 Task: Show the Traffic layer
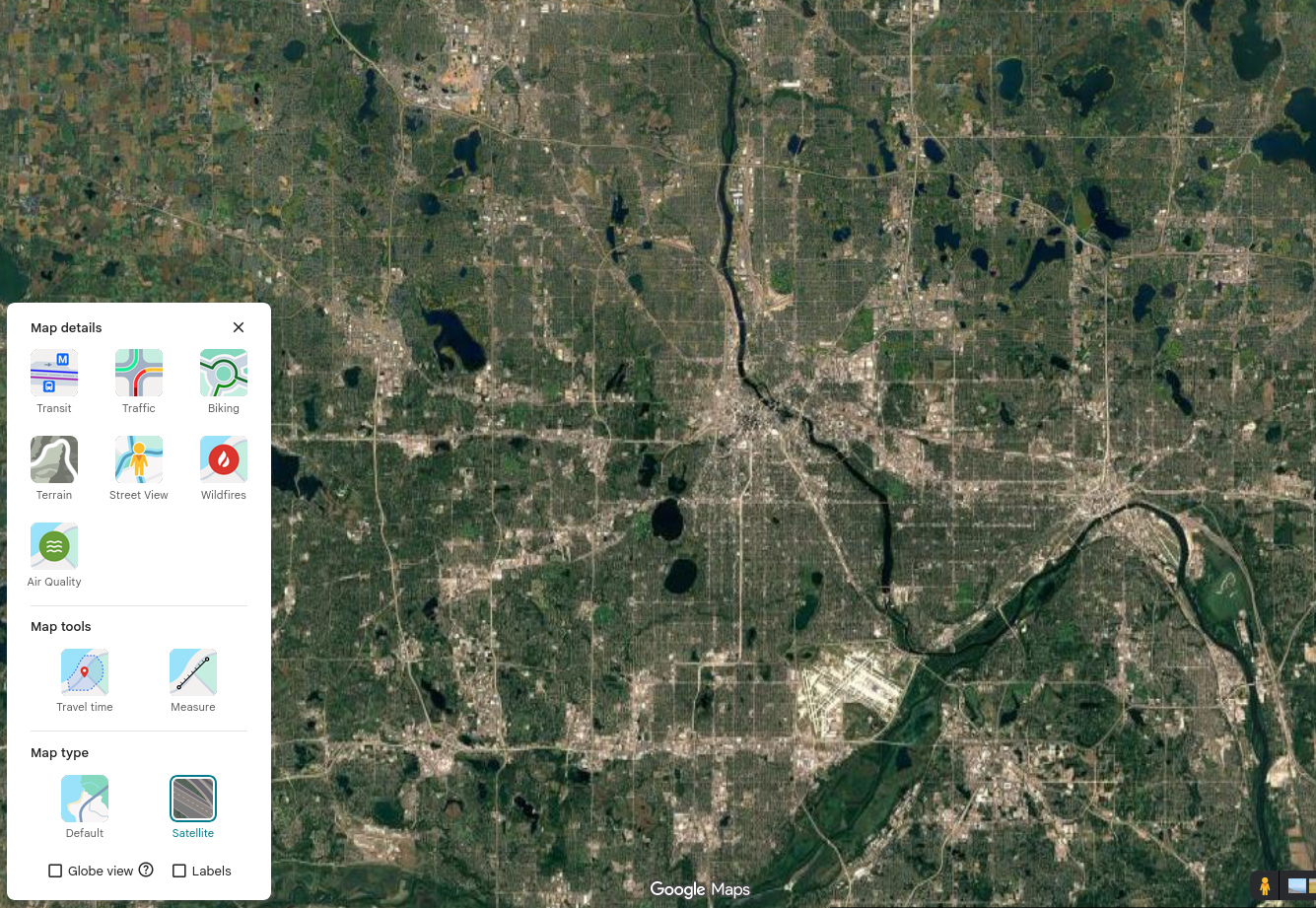click(x=139, y=373)
